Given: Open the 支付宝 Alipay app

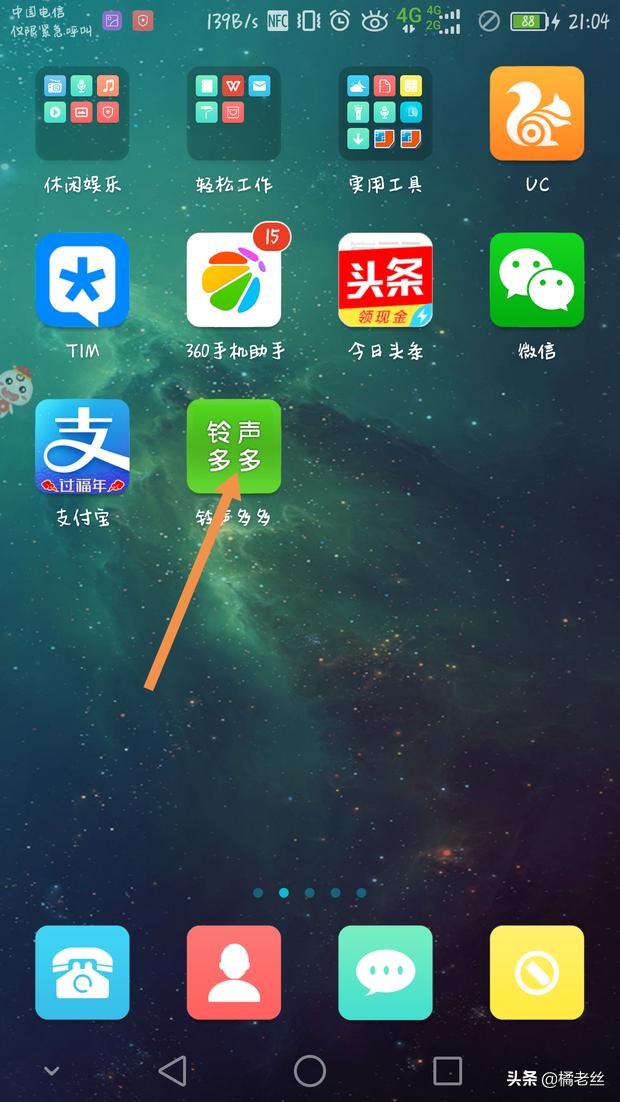Looking at the screenshot, I should 82,446.
